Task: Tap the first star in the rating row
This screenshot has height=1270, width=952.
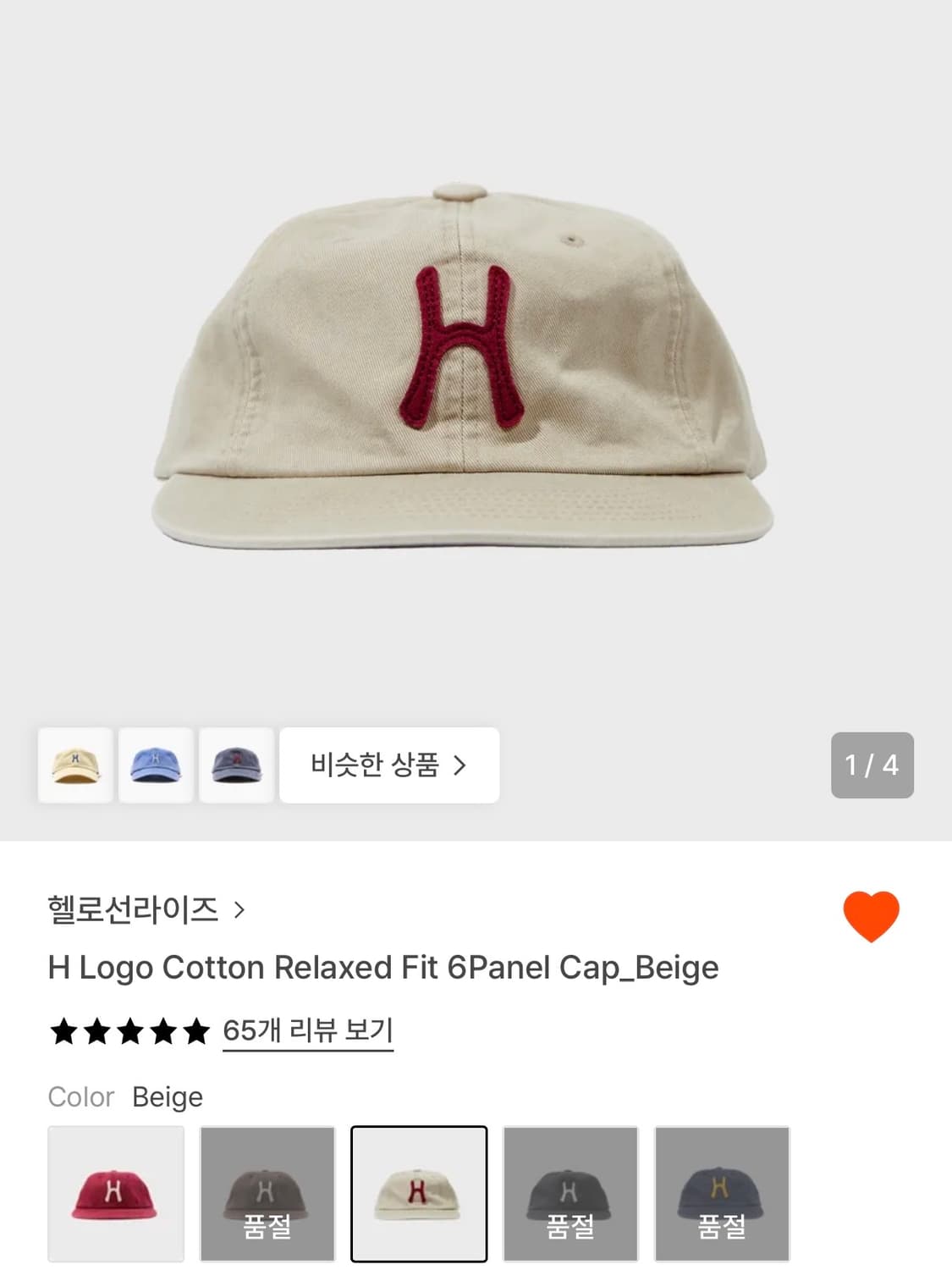Action: (65, 1031)
